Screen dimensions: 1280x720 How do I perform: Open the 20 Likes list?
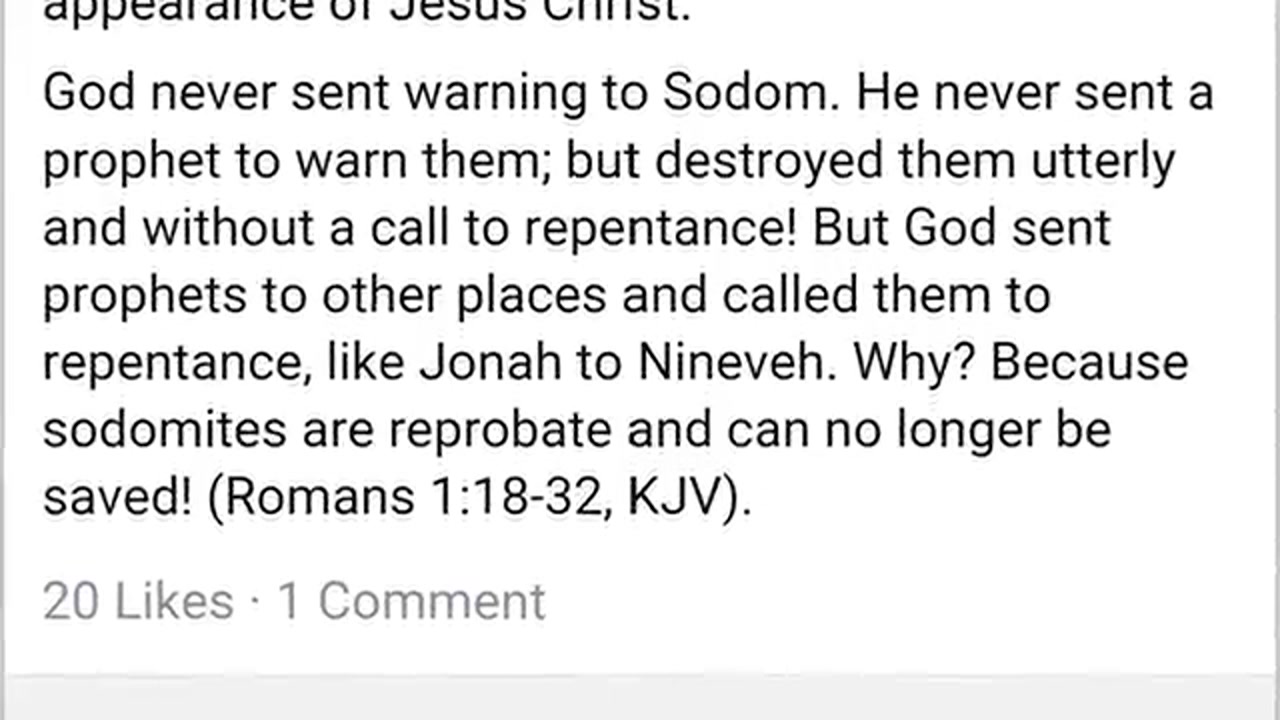point(137,602)
